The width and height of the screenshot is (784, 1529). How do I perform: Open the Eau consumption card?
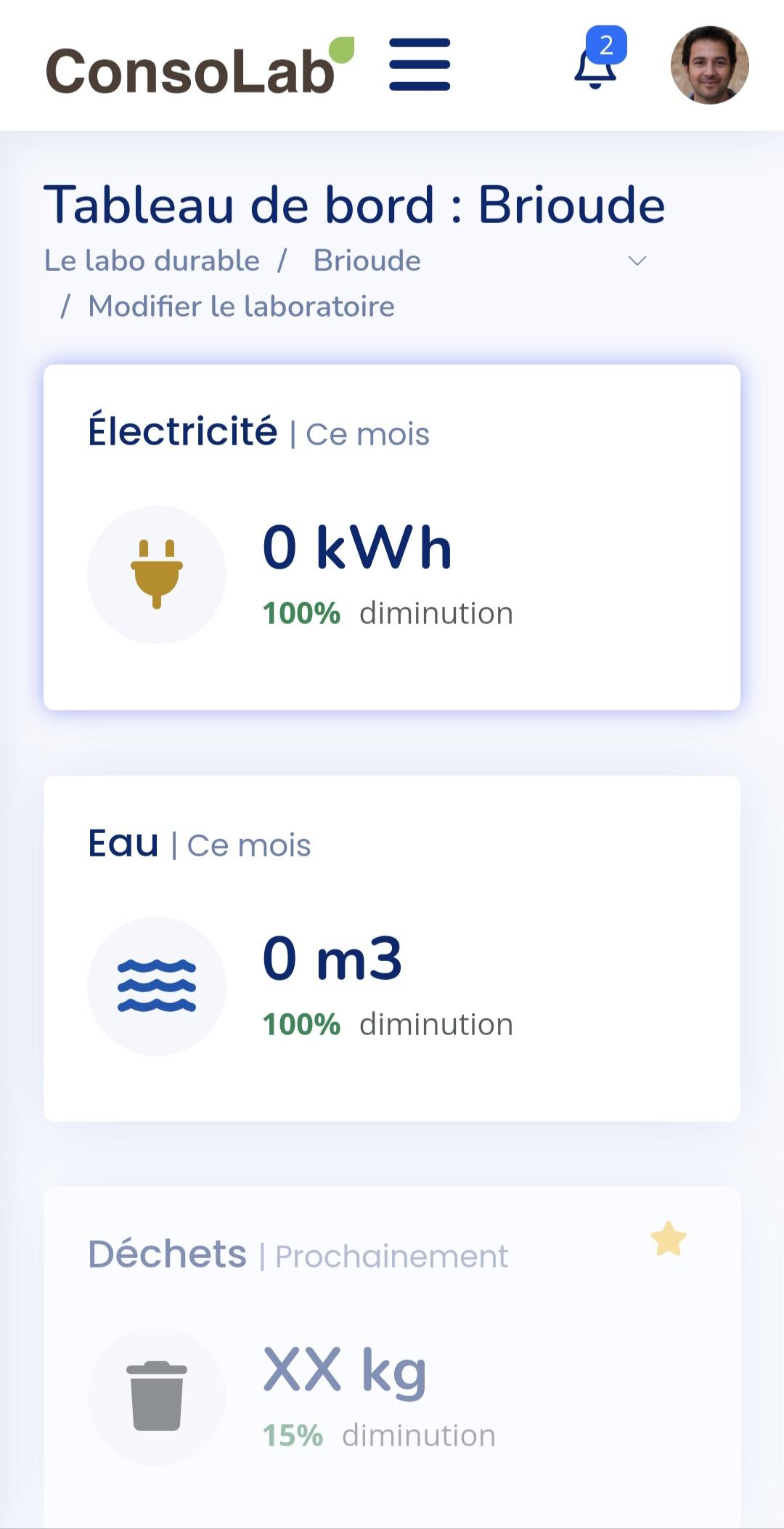point(392,948)
